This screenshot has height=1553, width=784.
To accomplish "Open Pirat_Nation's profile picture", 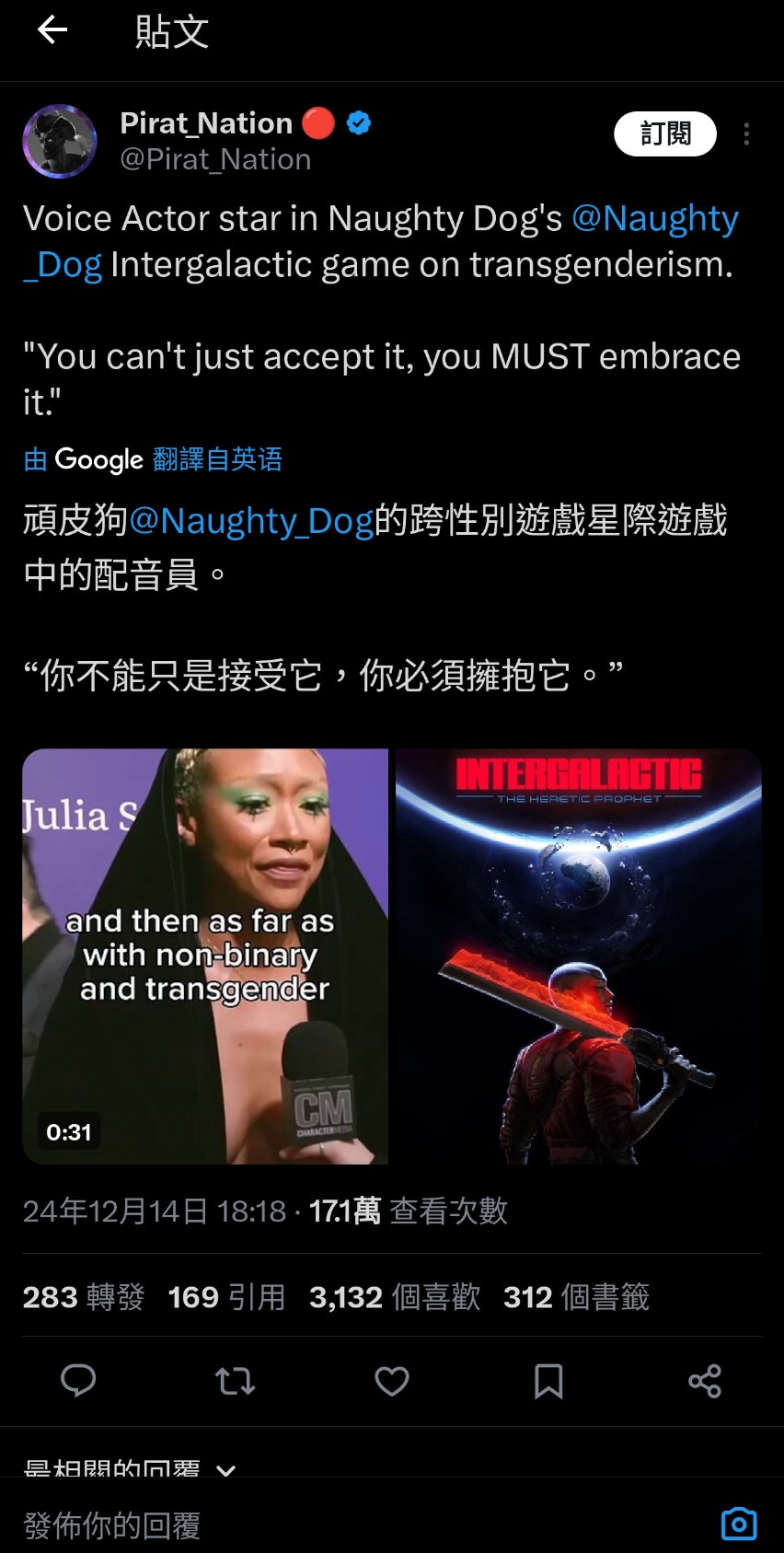I will click(60, 141).
